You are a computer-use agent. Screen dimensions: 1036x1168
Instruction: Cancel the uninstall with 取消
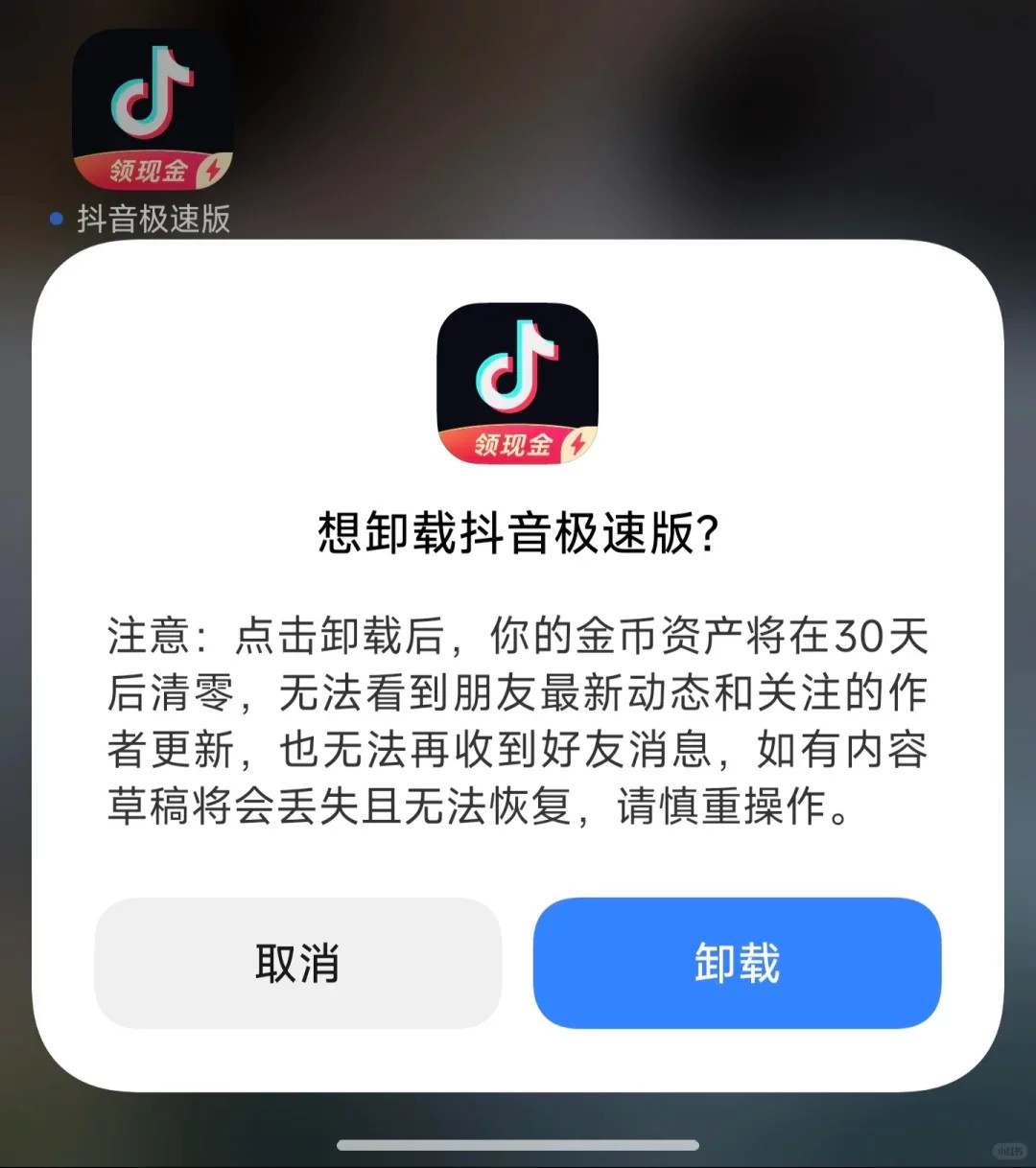click(x=297, y=963)
